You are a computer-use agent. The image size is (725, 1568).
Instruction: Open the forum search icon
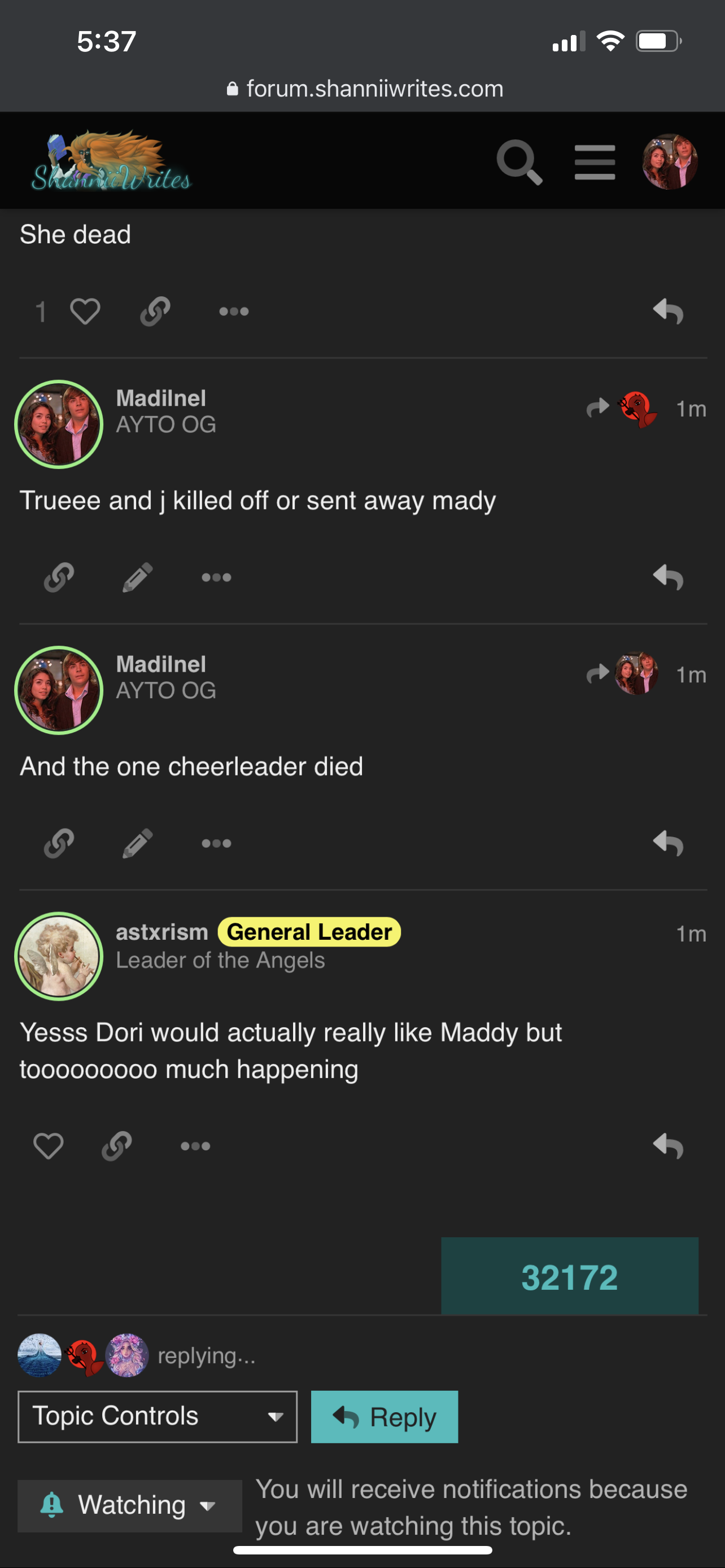pyautogui.click(x=519, y=162)
